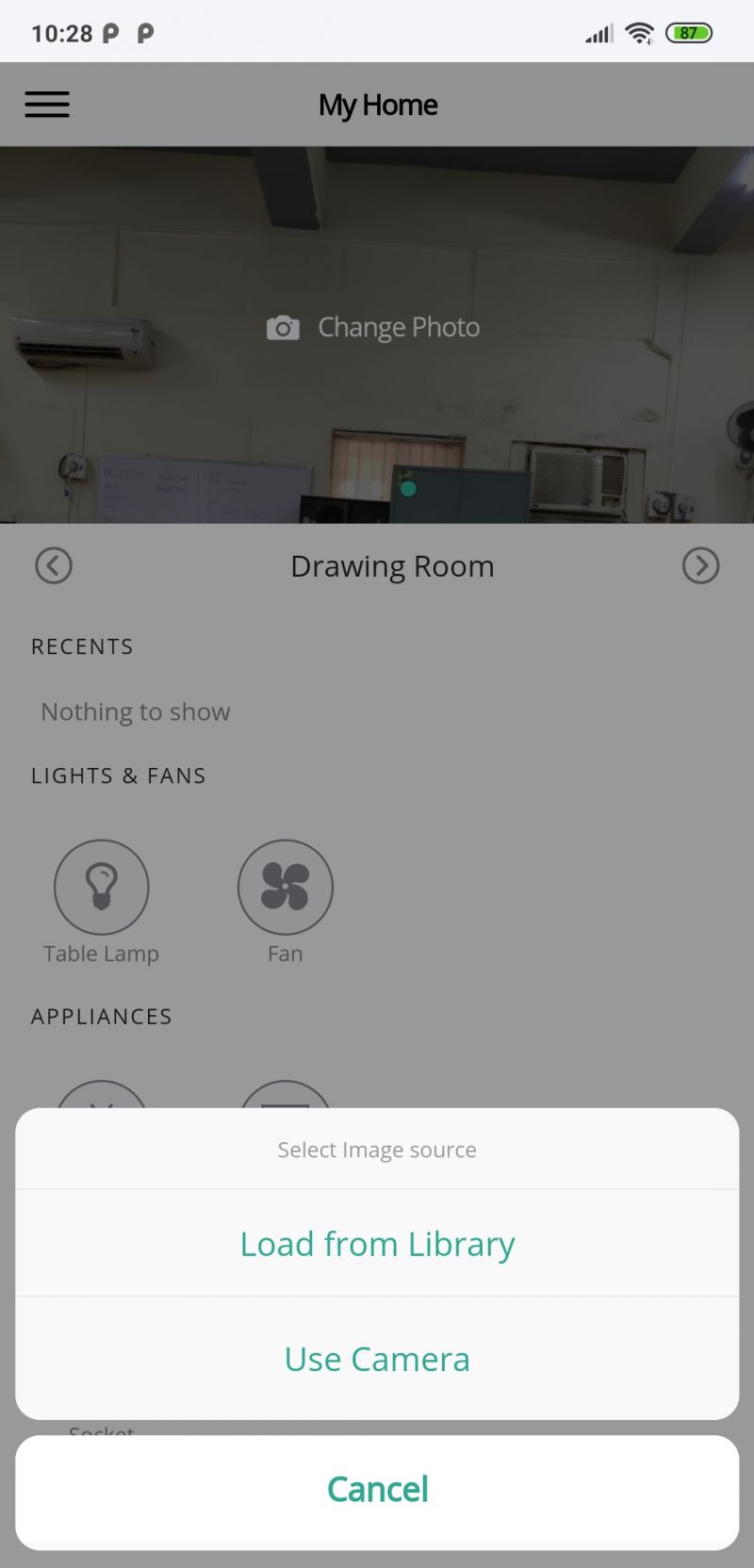Select Load from Library option
754x1568 pixels.
[x=377, y=1243]
